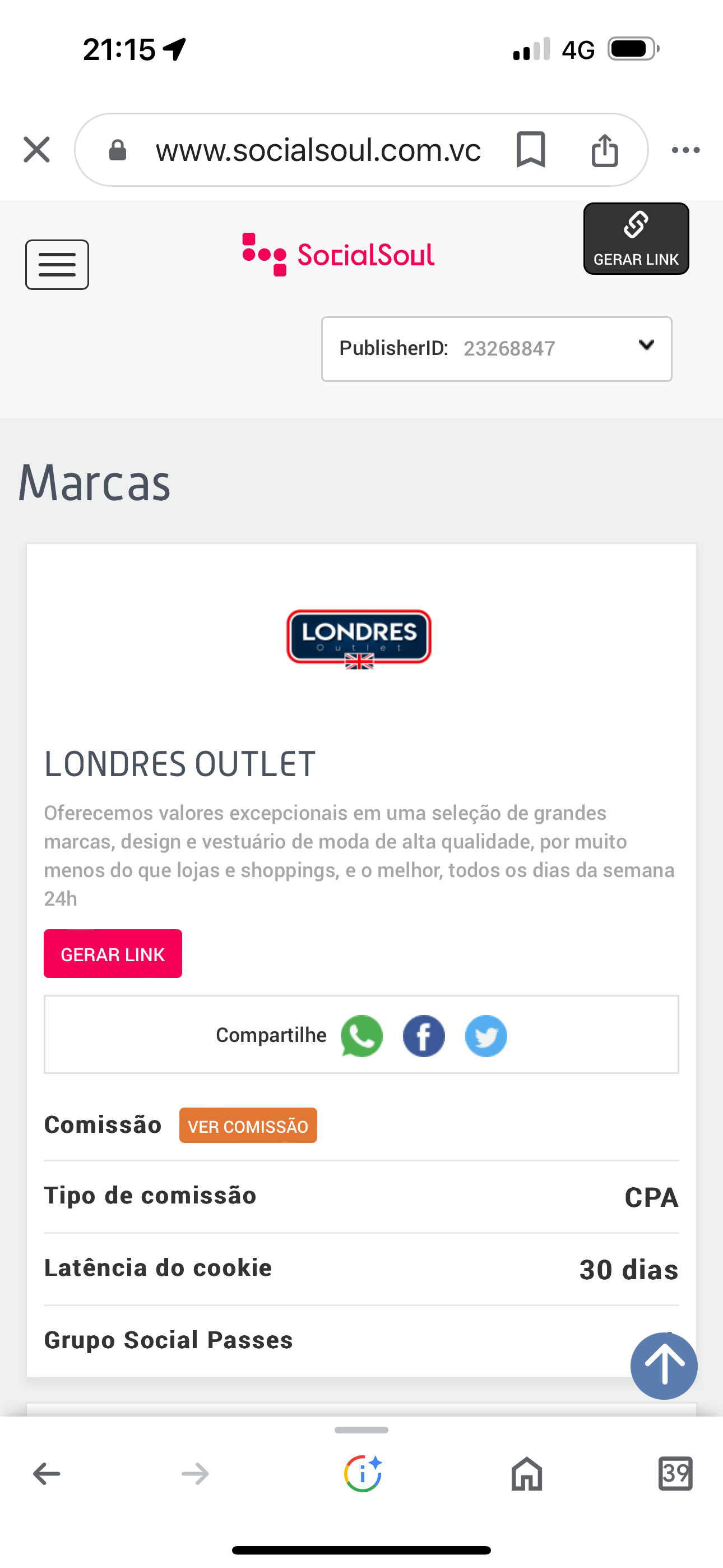Viewport: 723px width, 1568px height.
Task: Open the browser overflow menu
Action: click(685, 150)
